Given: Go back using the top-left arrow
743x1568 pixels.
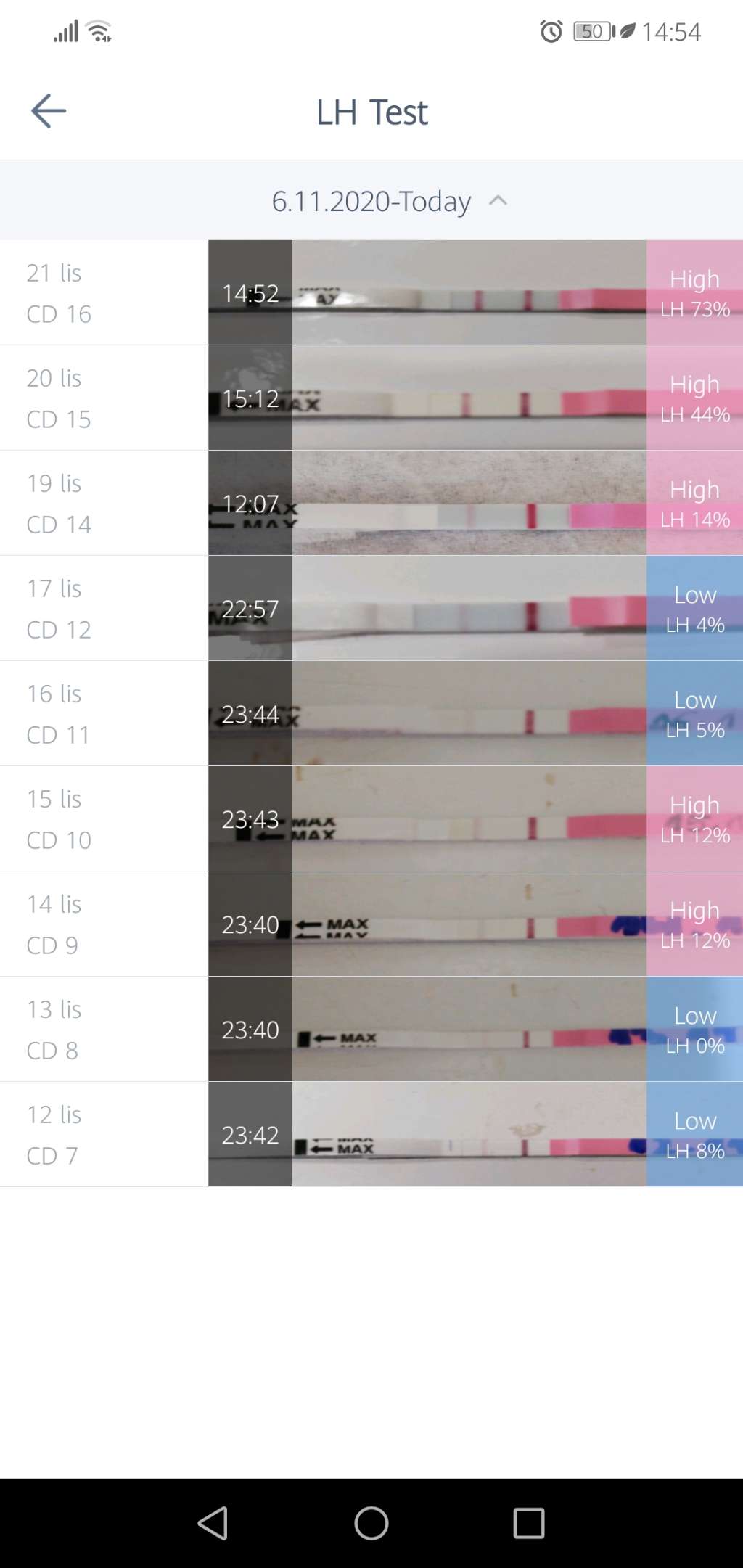Looking at the screenshot, I should tap(49, 111).
